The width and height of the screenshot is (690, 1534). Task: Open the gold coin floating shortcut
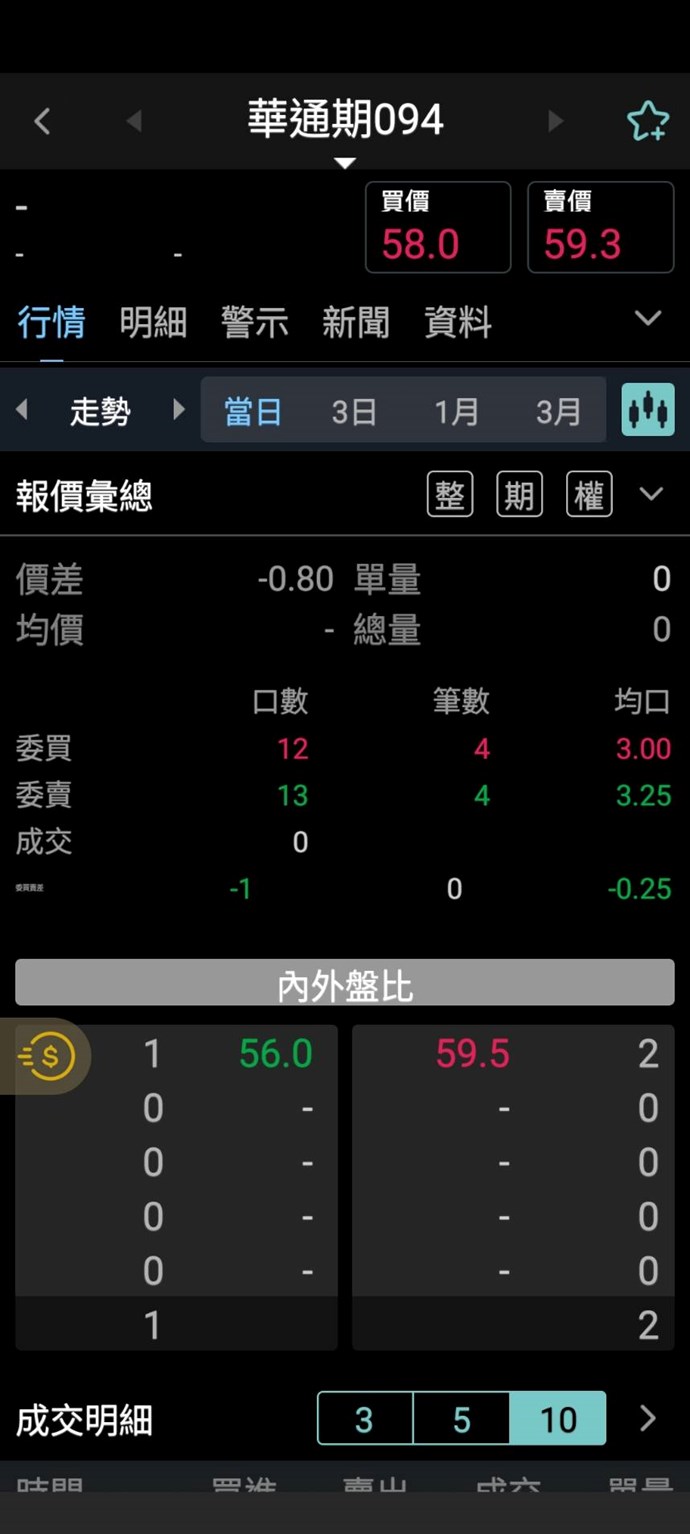point(46,1055)
